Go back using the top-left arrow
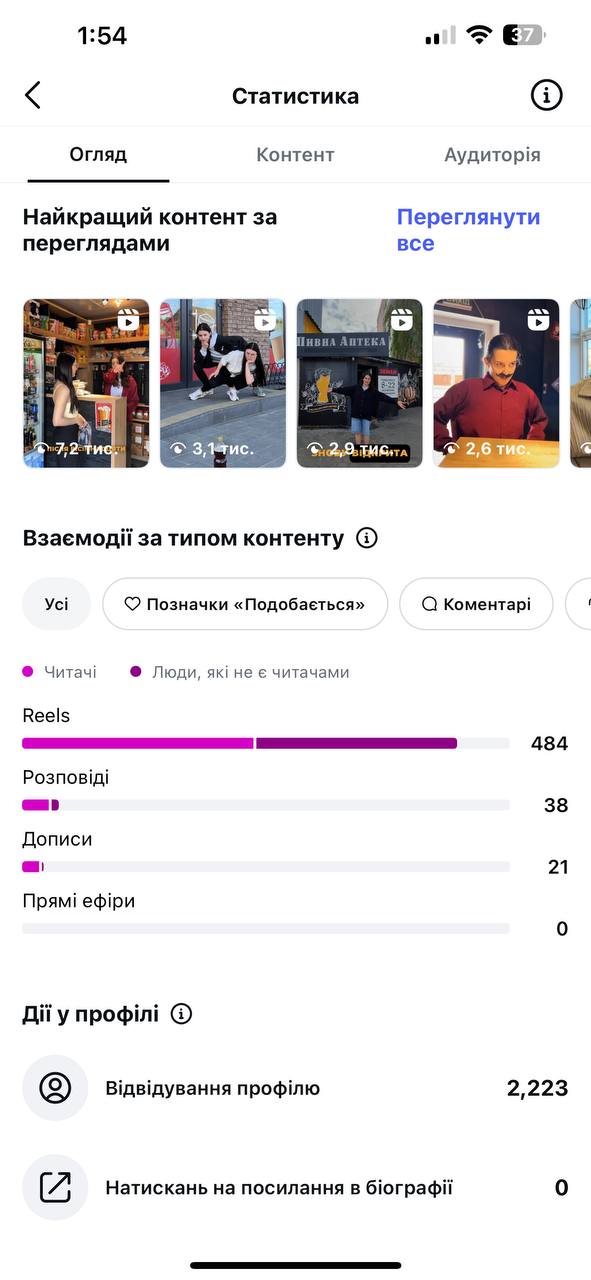 [x=33, y=96]
